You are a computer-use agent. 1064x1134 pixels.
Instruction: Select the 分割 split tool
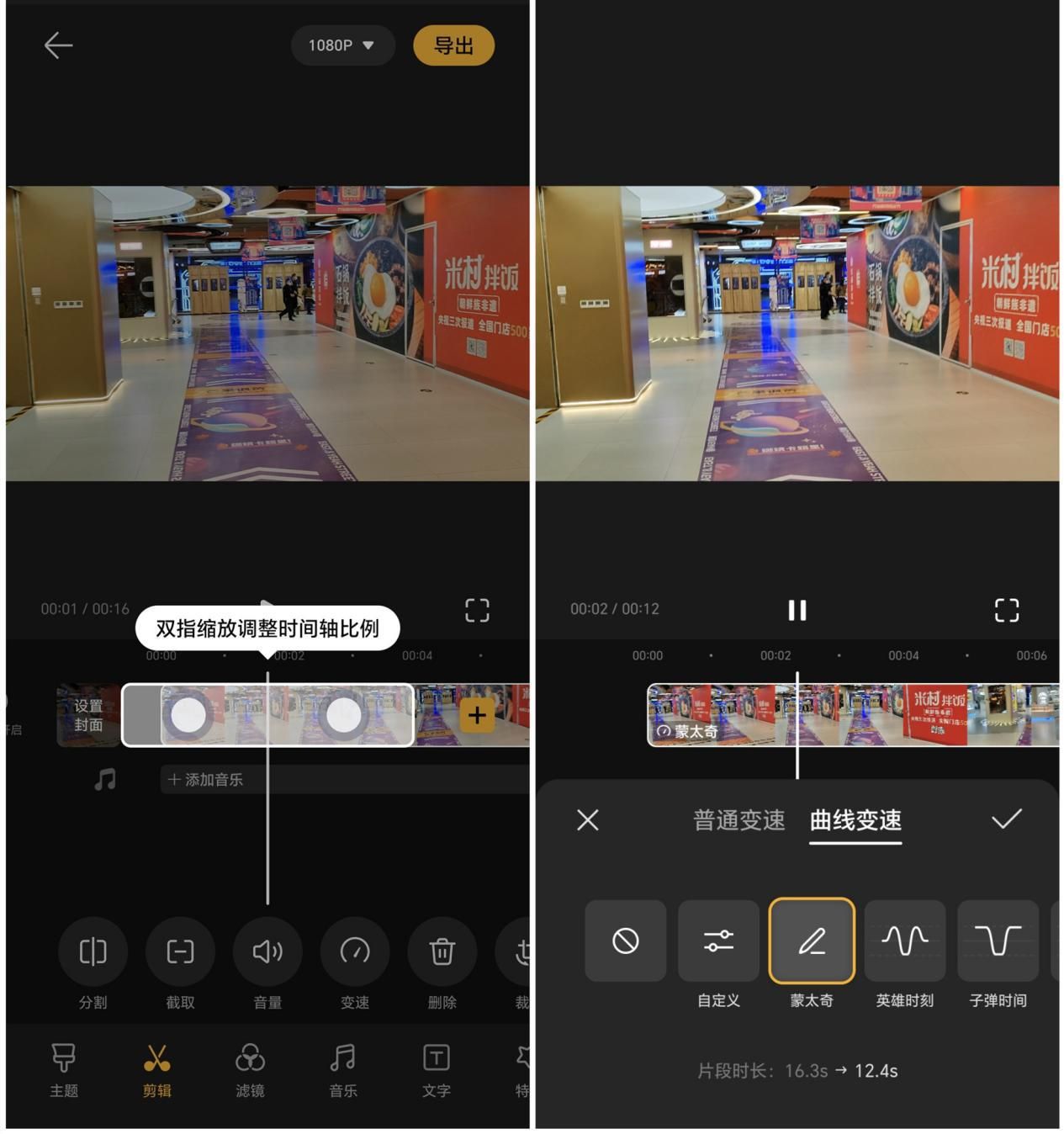93,952
